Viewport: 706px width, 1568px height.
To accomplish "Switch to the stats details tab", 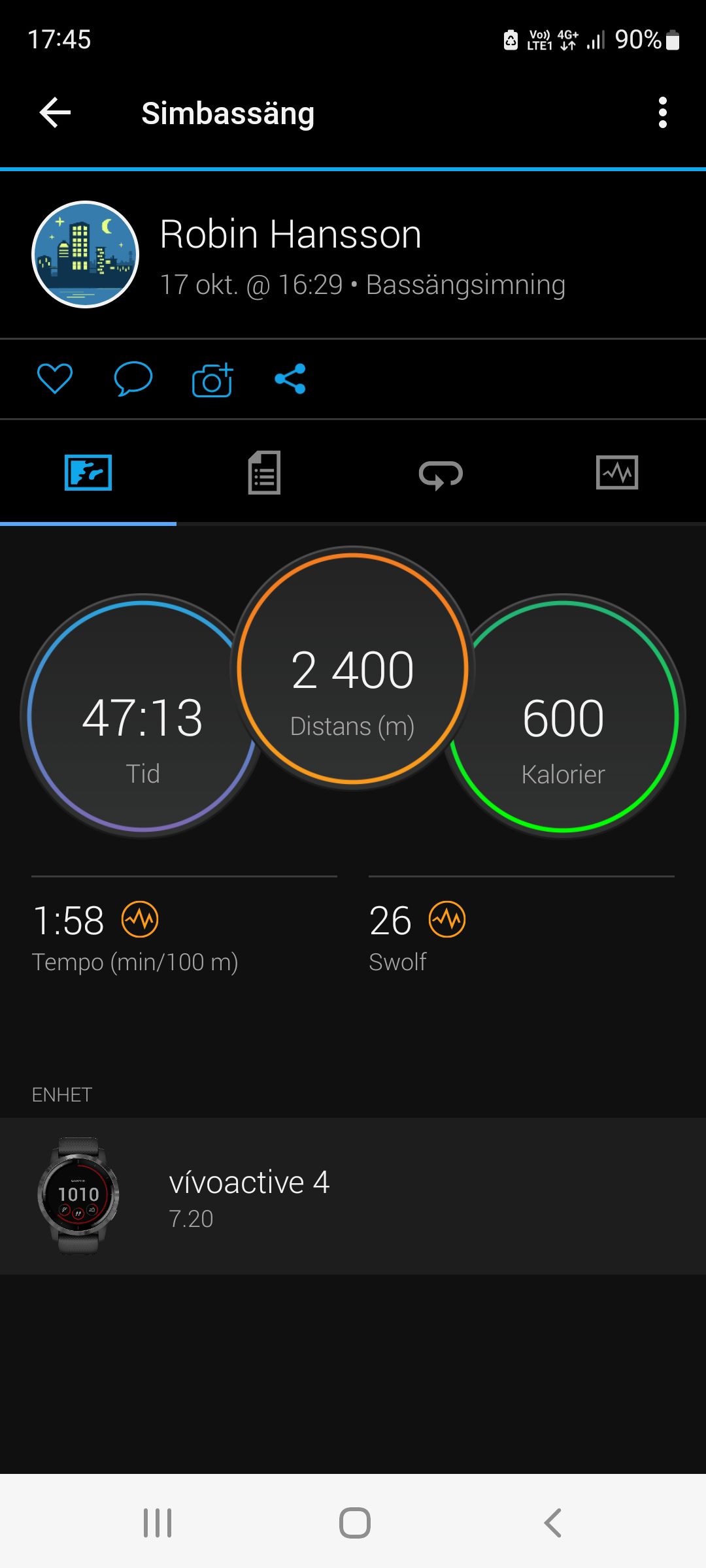I will click(264, 473).
